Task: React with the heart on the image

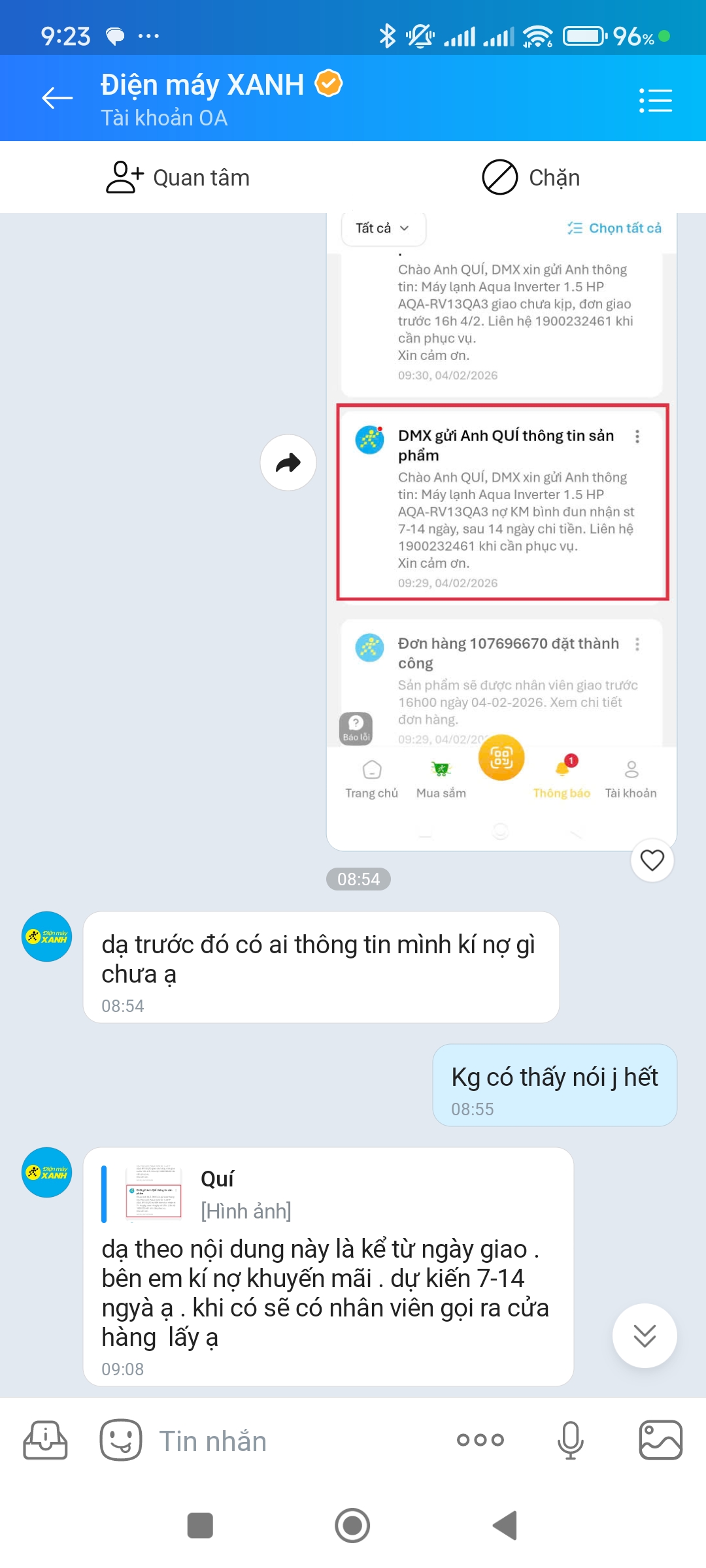Action: 652,860
